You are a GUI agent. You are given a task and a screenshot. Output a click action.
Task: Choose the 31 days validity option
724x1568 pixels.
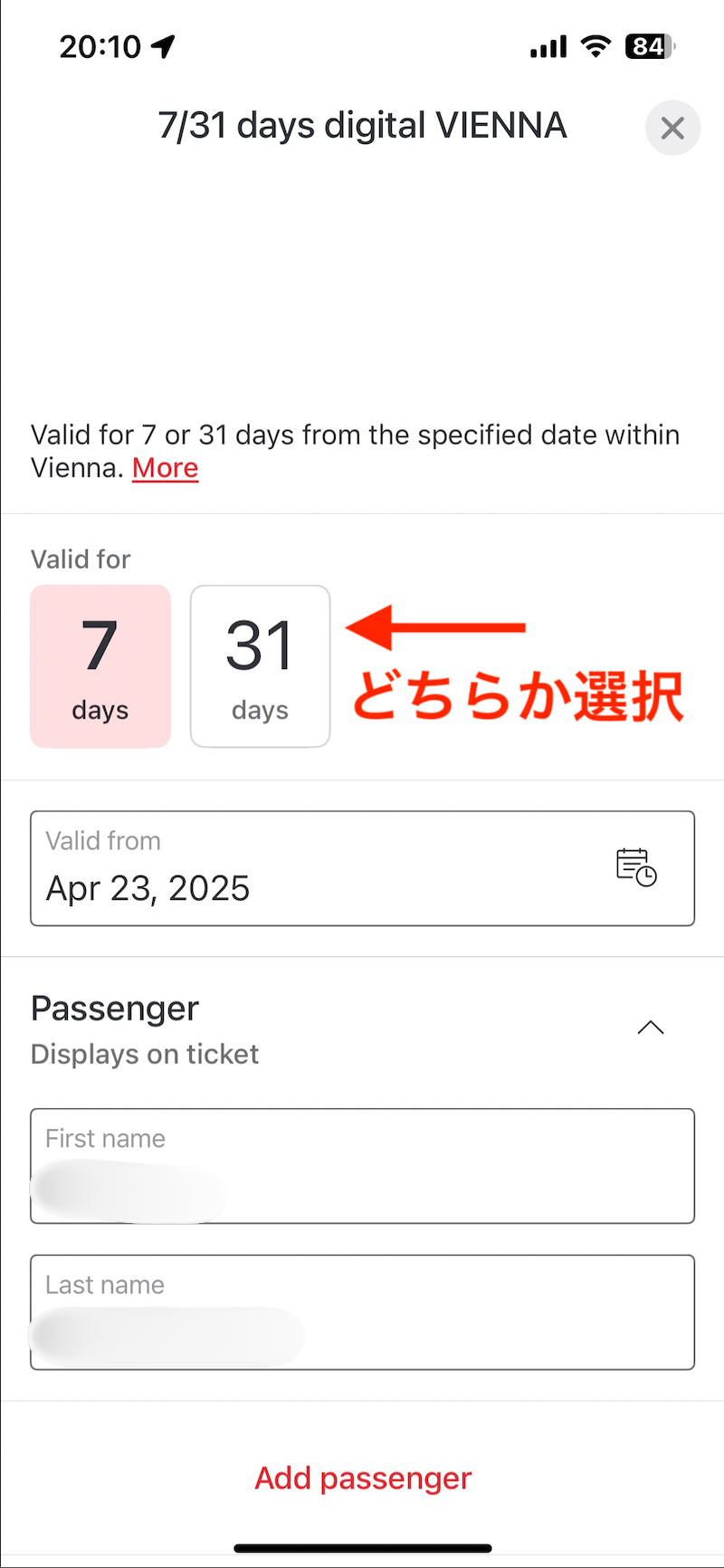coord(261,666)
